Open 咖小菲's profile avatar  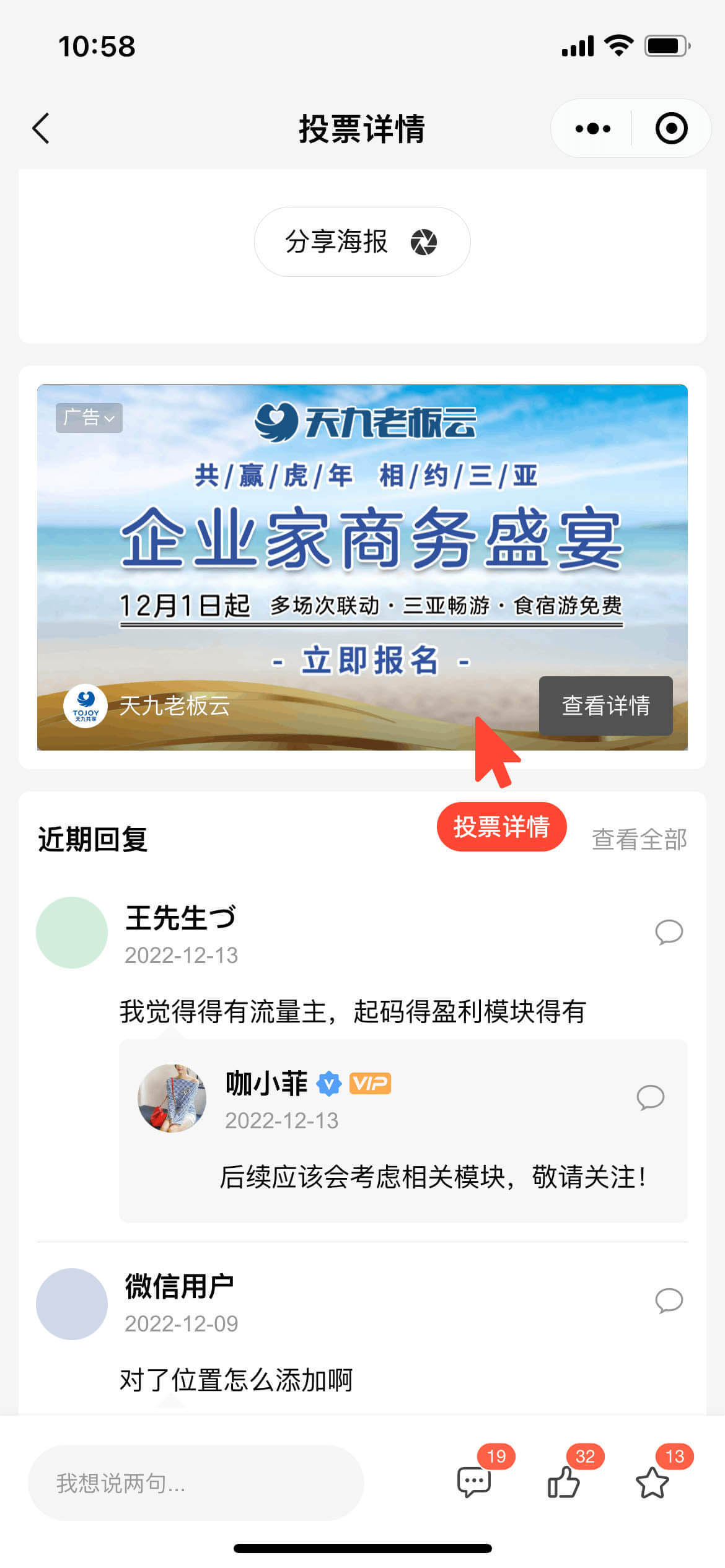(172, 1098)
